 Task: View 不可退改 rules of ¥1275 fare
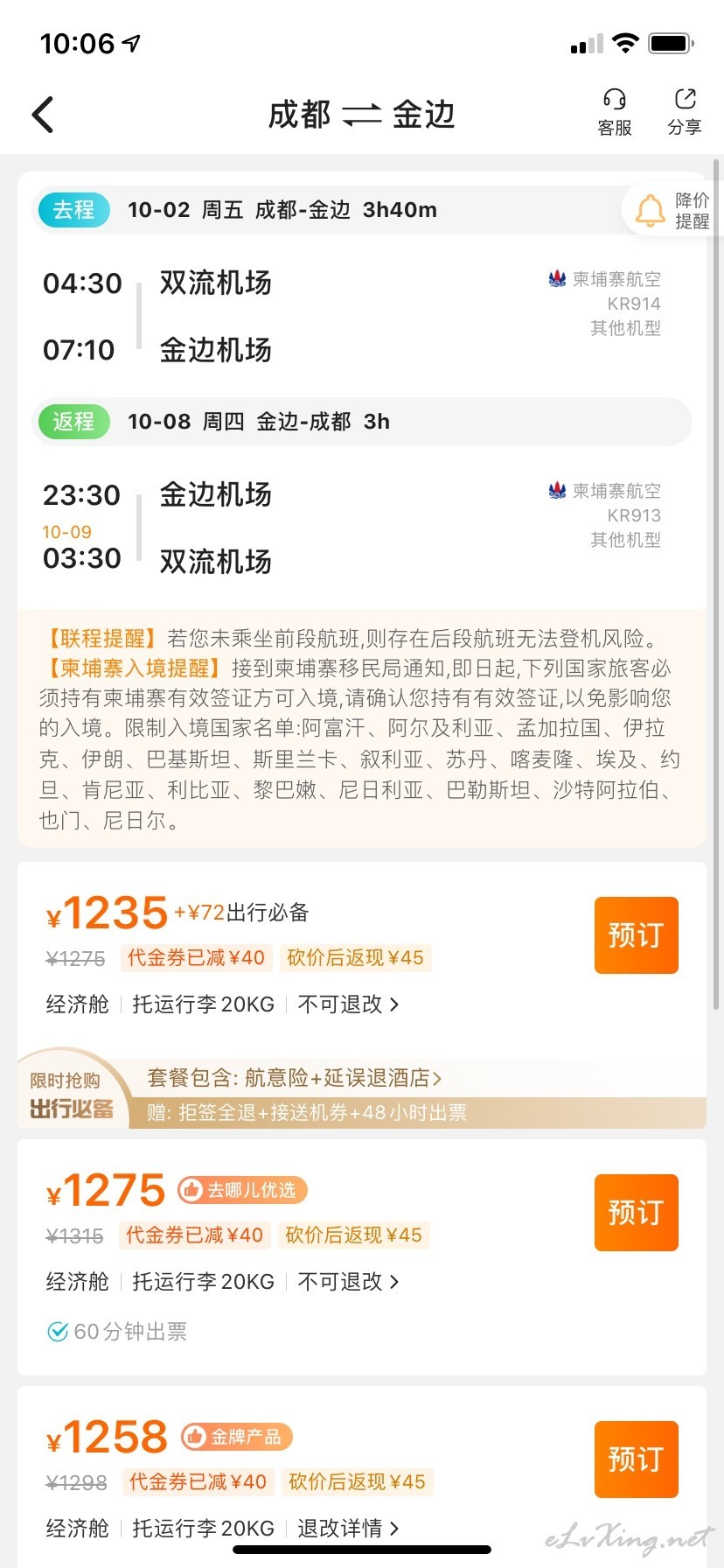[x=348, y=1282]
